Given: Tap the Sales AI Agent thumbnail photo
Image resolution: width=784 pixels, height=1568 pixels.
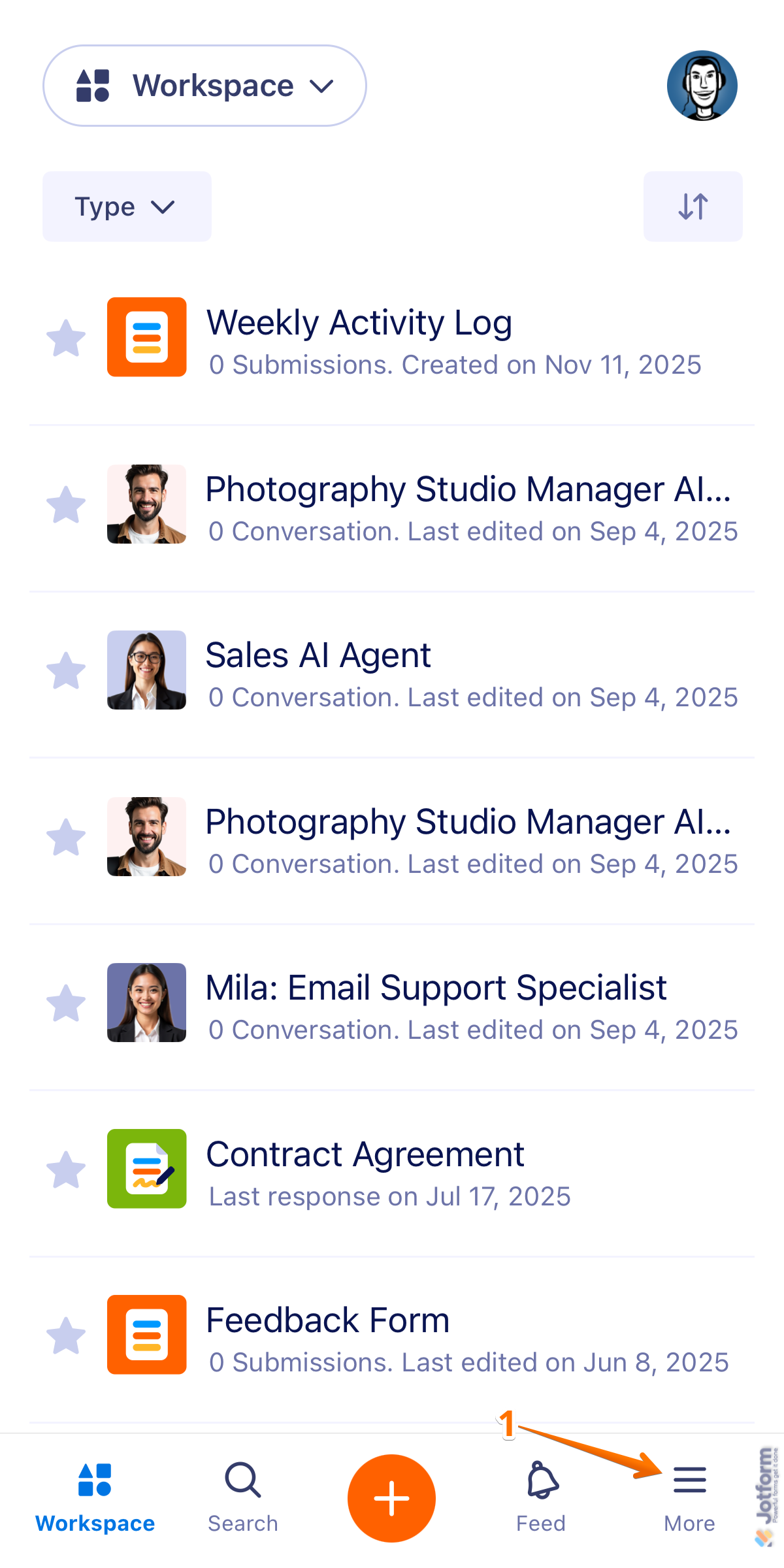Looking at the screenshot, I should pos(146,670).
